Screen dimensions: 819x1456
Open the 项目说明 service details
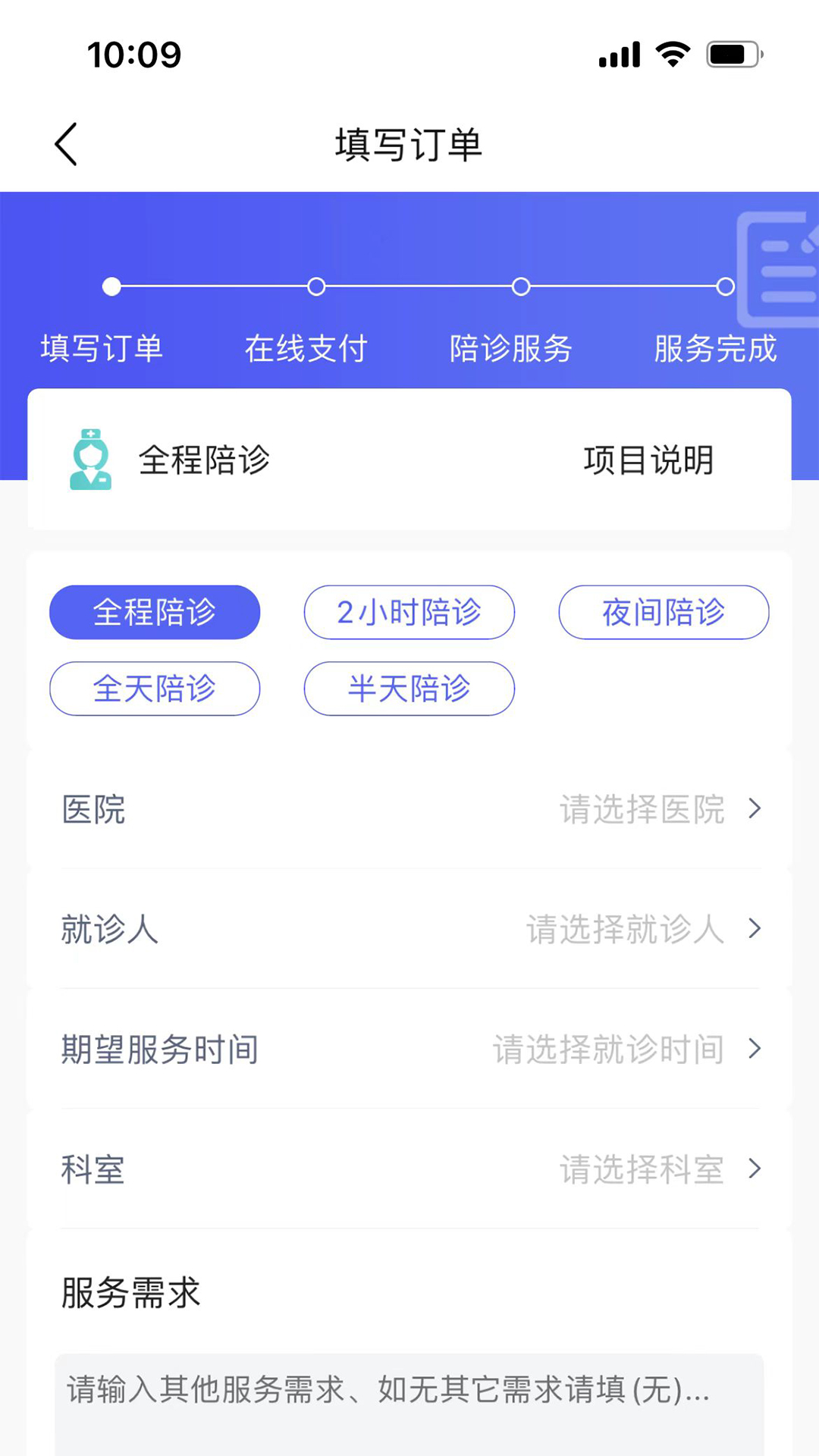point(648,459)
